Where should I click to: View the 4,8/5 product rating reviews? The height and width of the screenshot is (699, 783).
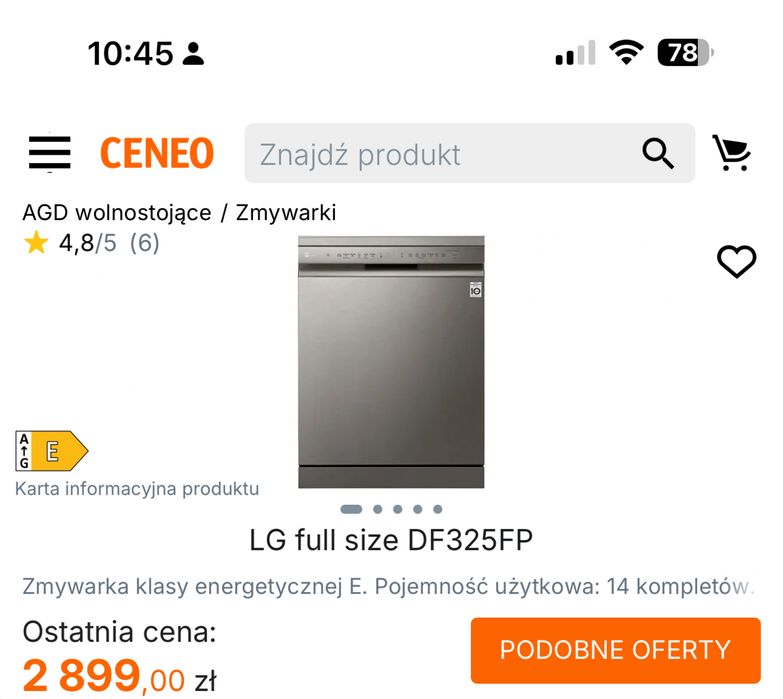[92, 243]
